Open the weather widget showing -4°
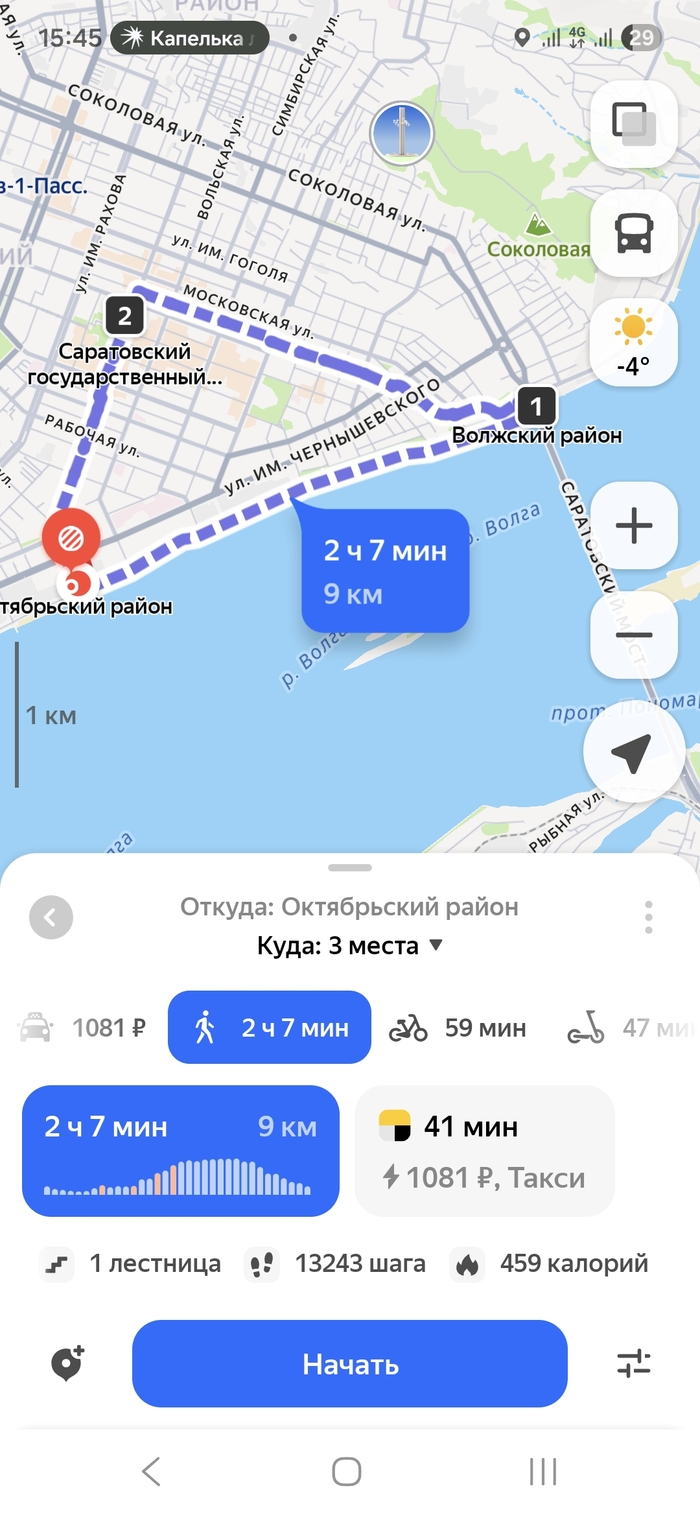 [x=634, y=343]
